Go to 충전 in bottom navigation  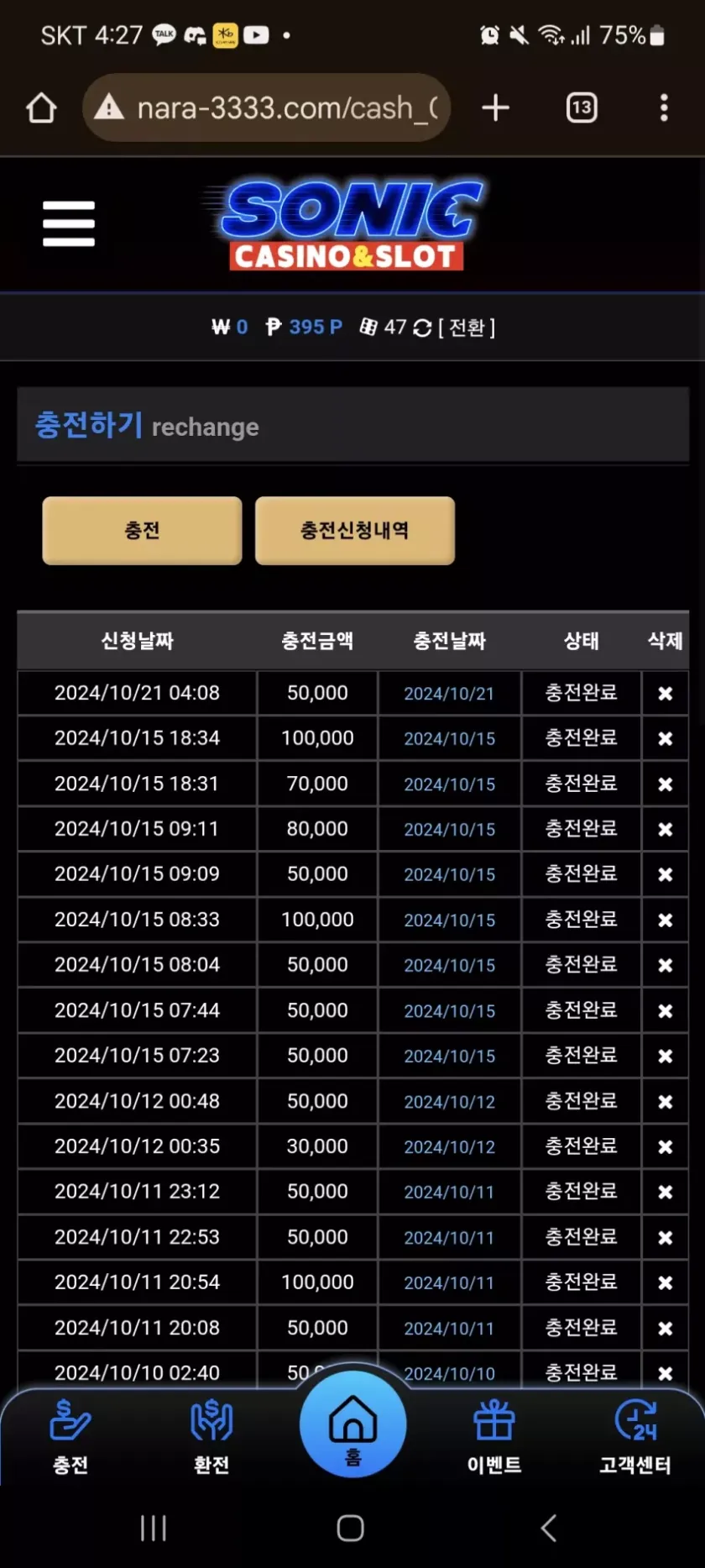70,1437
